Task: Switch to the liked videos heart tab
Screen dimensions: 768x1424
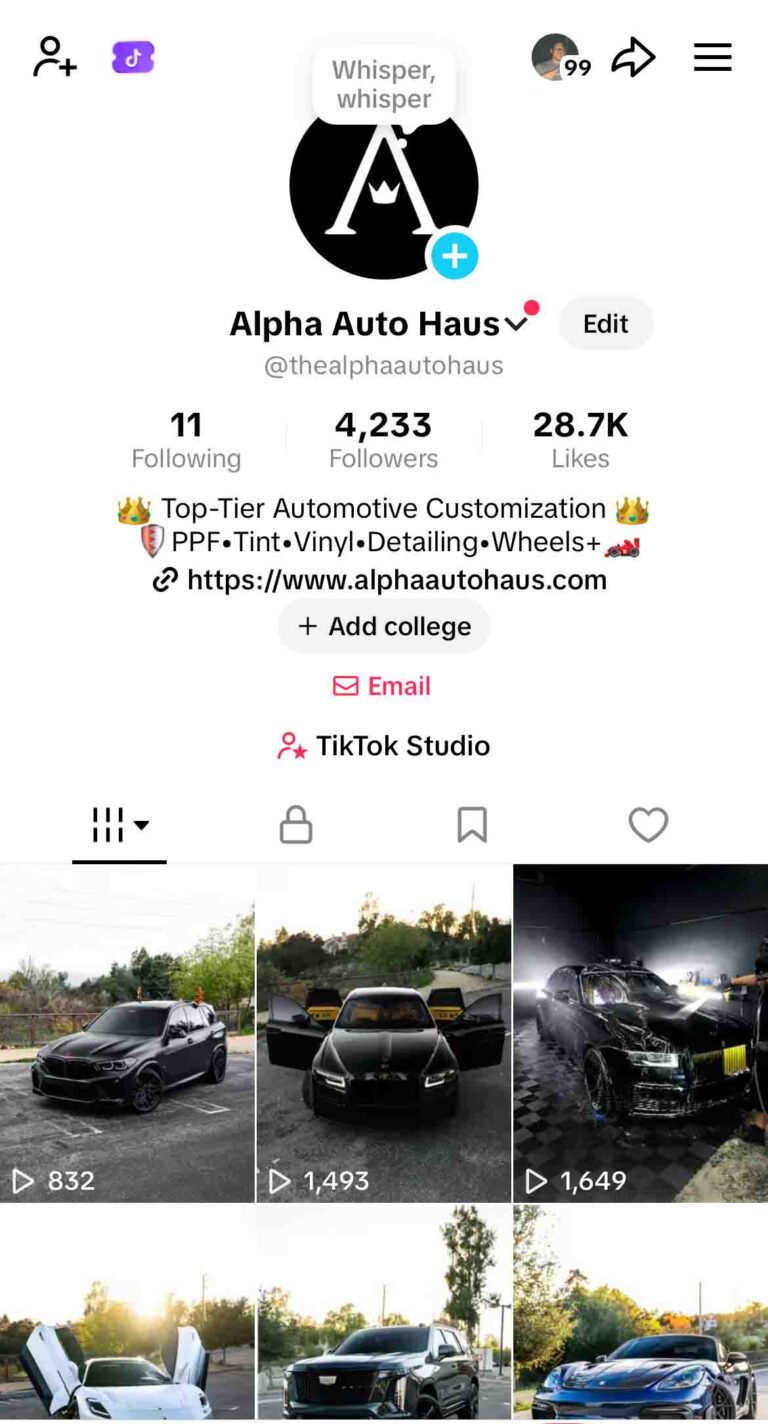Action: (648, 825)
